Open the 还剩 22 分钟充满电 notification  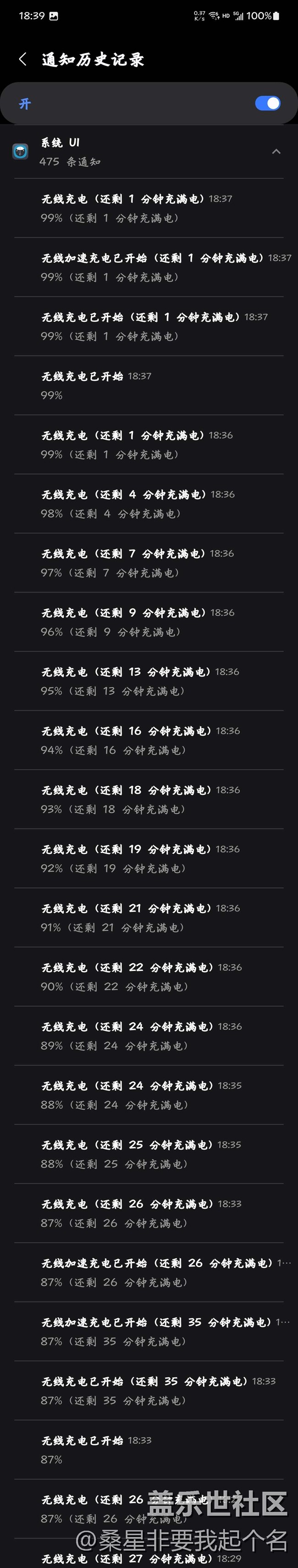[x=149, y=977]
